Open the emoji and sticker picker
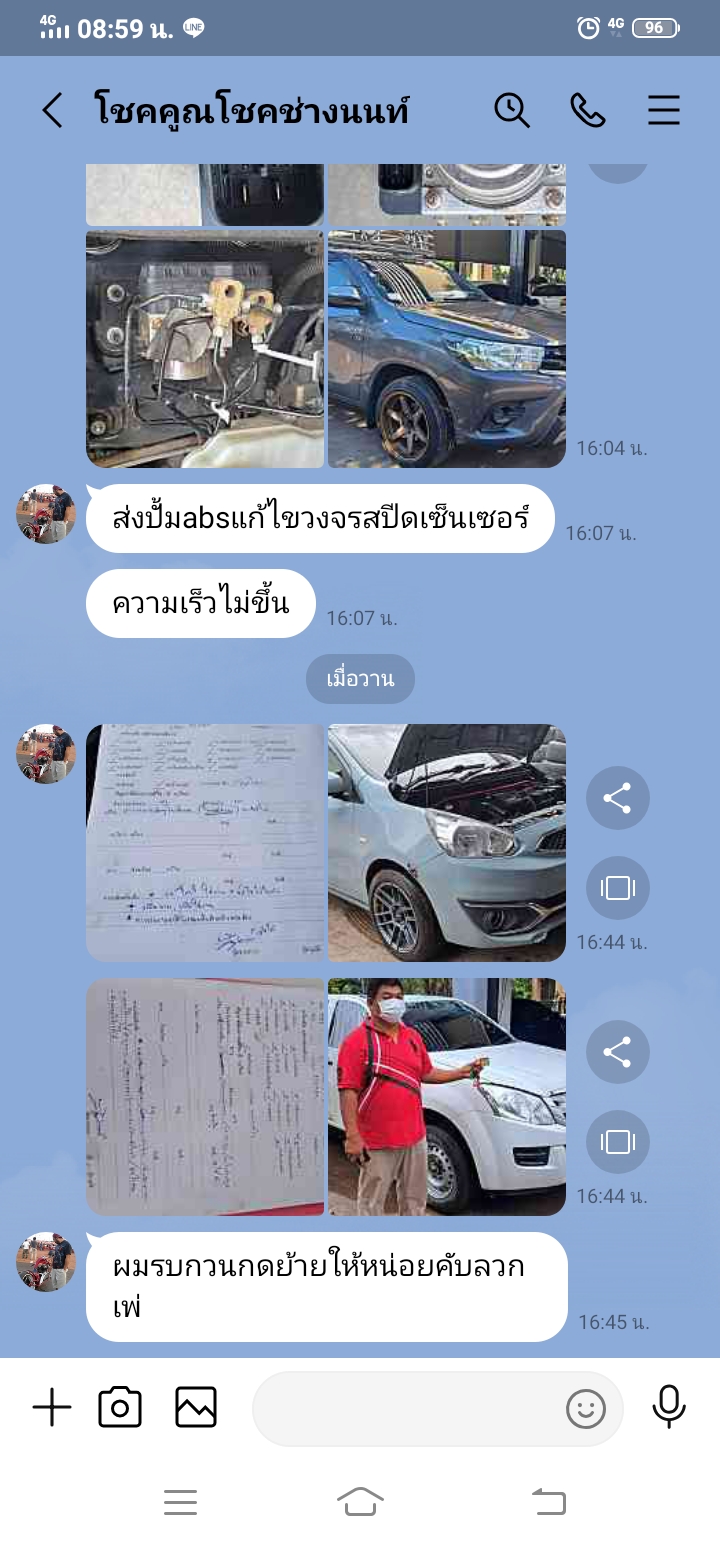Image resolution: width=720 pixels, height=1544 pixels. point(586,1409)
